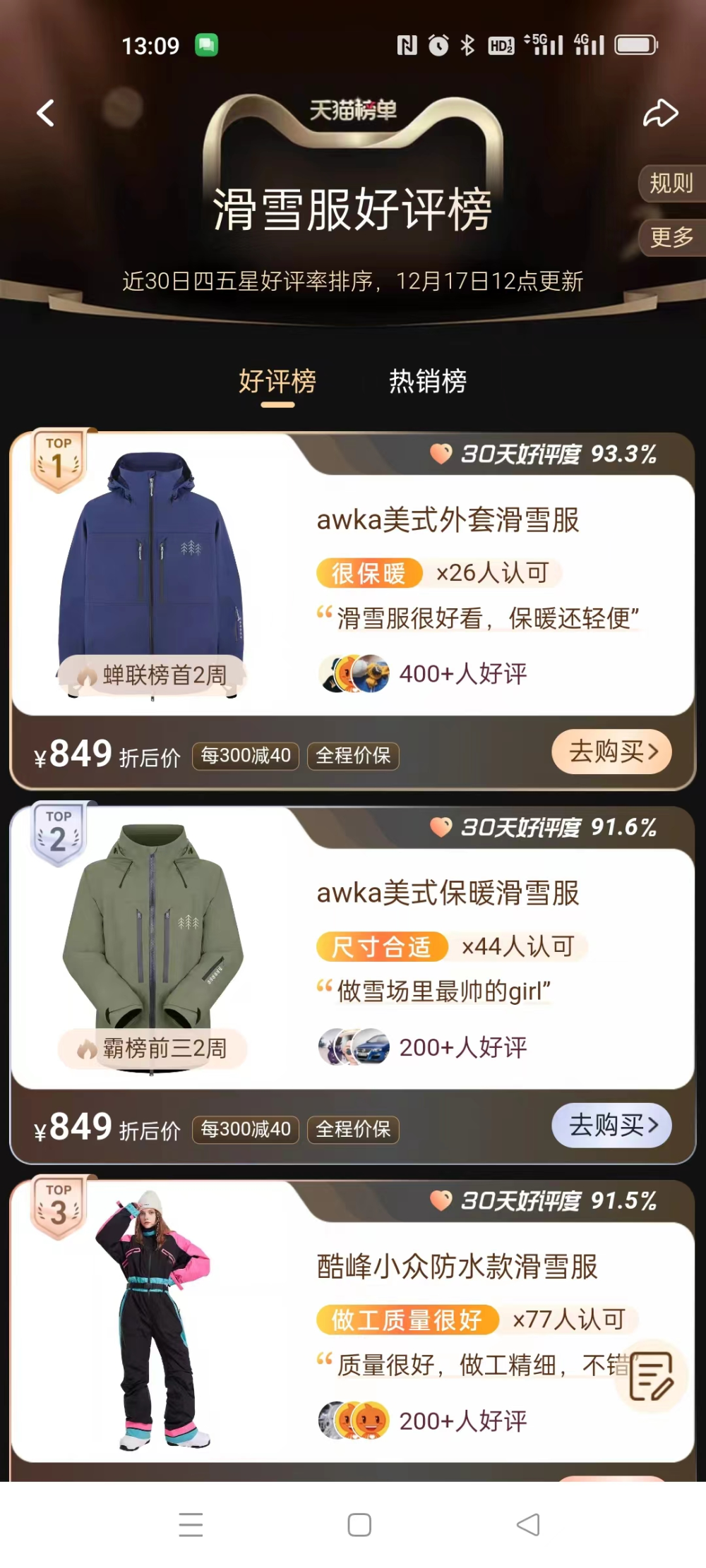Open the share icon at top right
The width and height of the screenshot is (706, 1568).
click(659, 113)
